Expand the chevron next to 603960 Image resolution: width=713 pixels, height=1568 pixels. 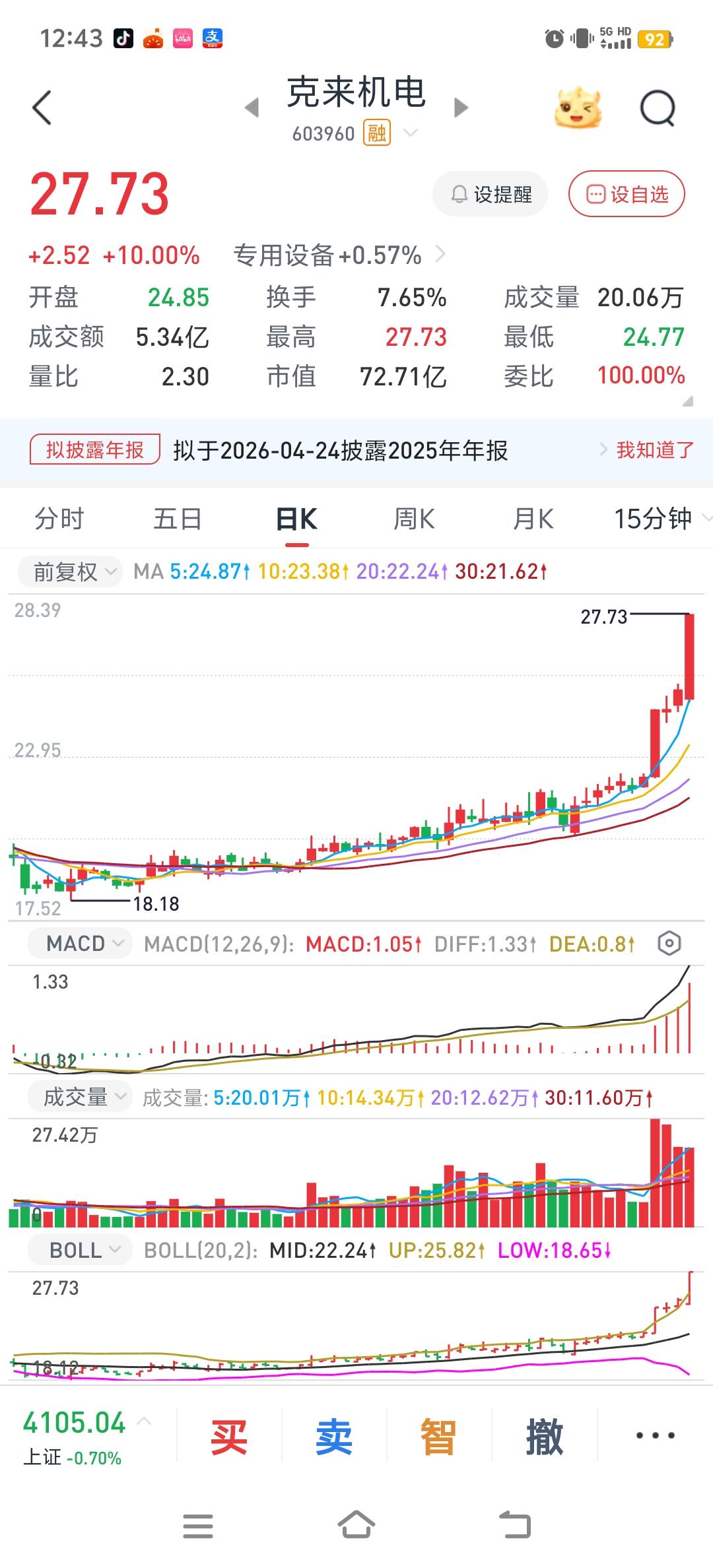pos(411,133)
